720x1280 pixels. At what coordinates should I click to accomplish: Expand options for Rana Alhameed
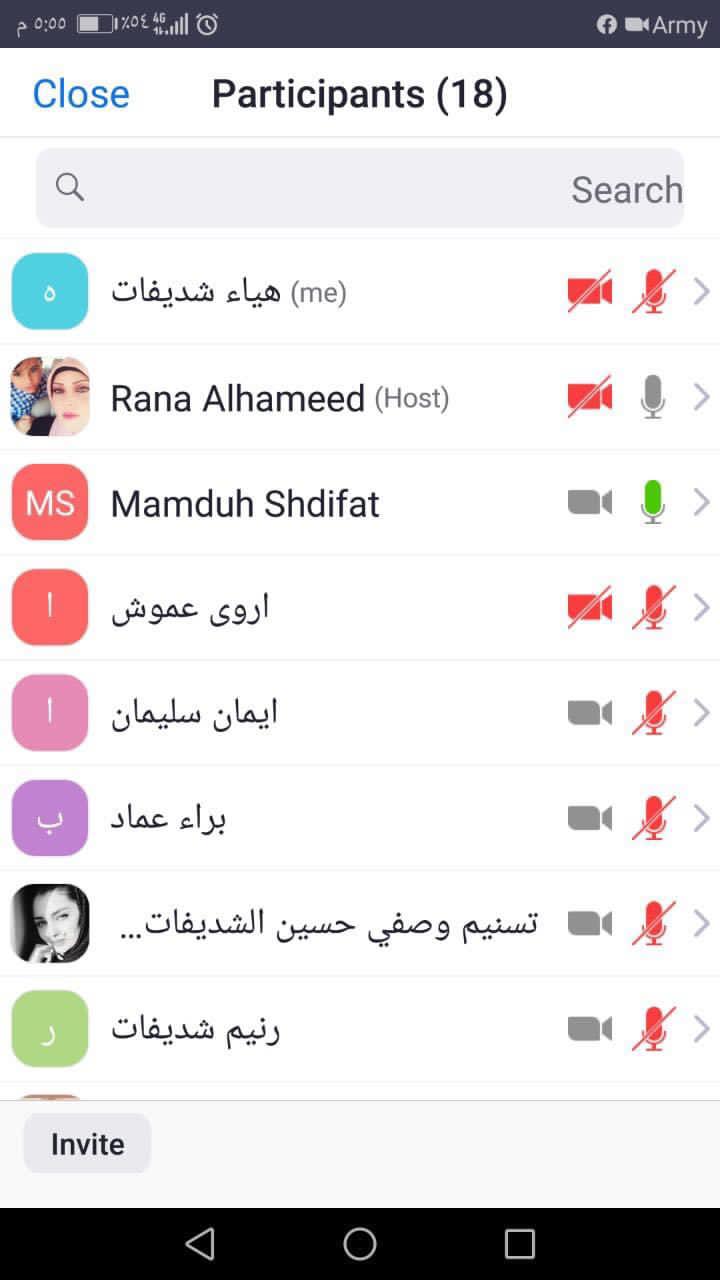(x=703, y=396)
